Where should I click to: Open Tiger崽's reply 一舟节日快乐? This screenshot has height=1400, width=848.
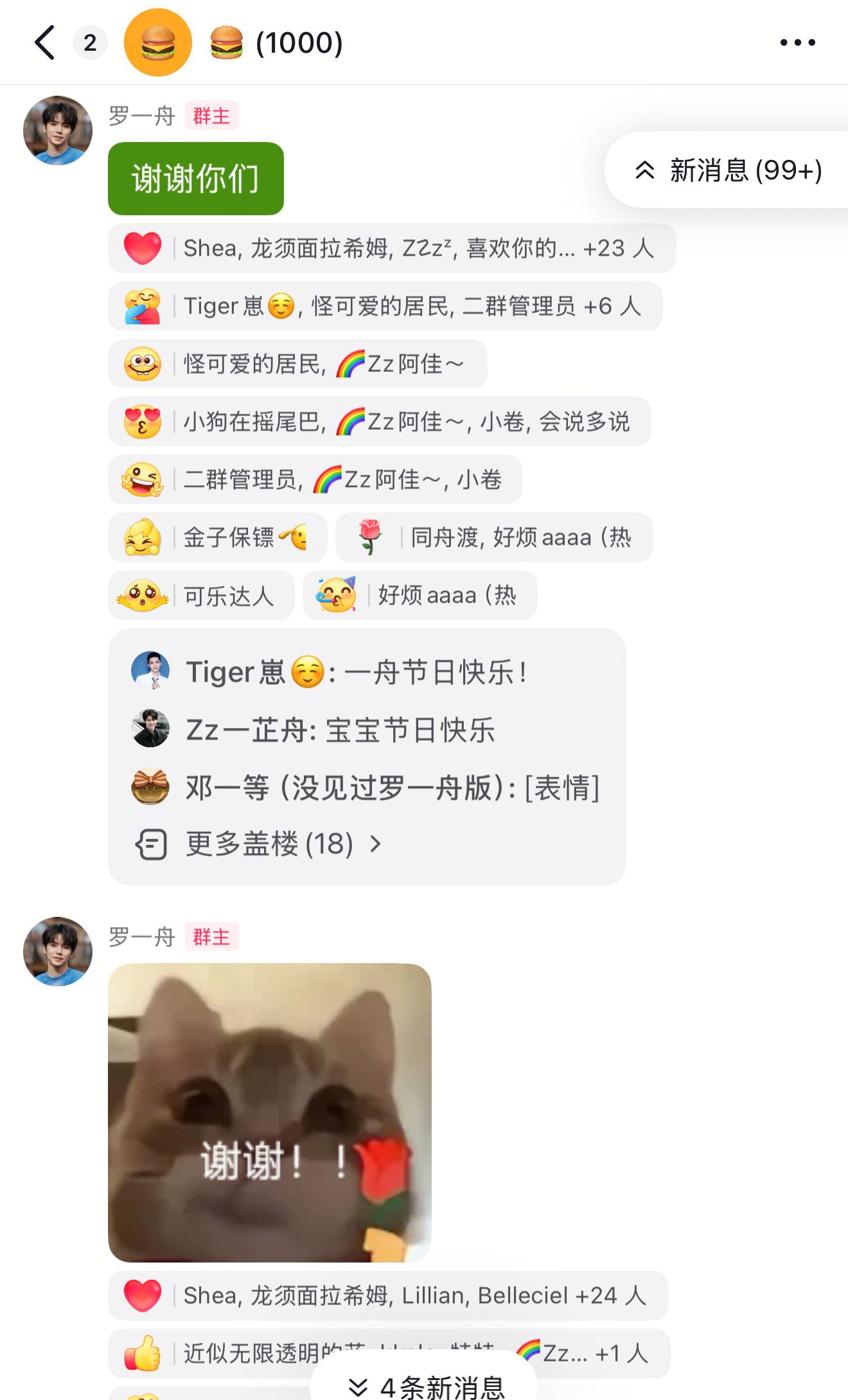point(330,673)
